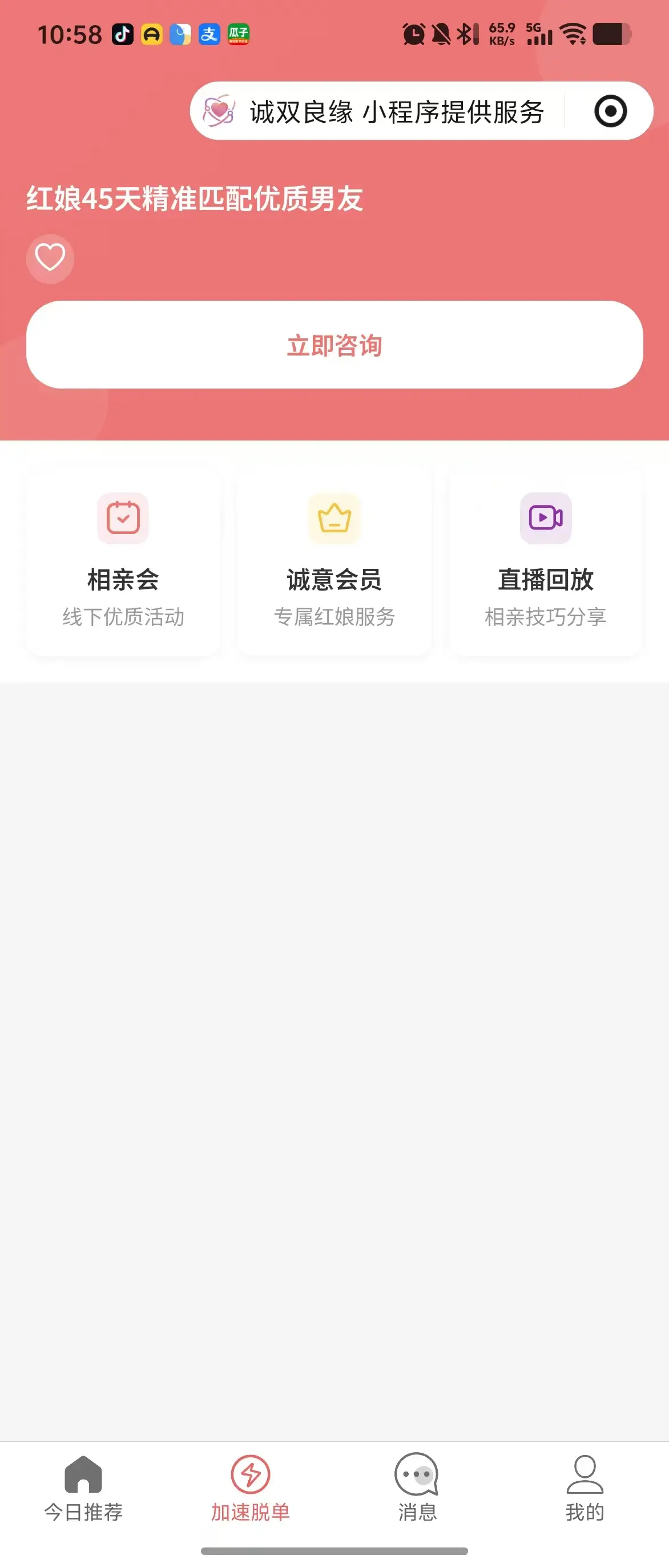This screenshot has width=669, height=1568.
Task: Close the mini program via circle button
Action: [x=610, y=111]
